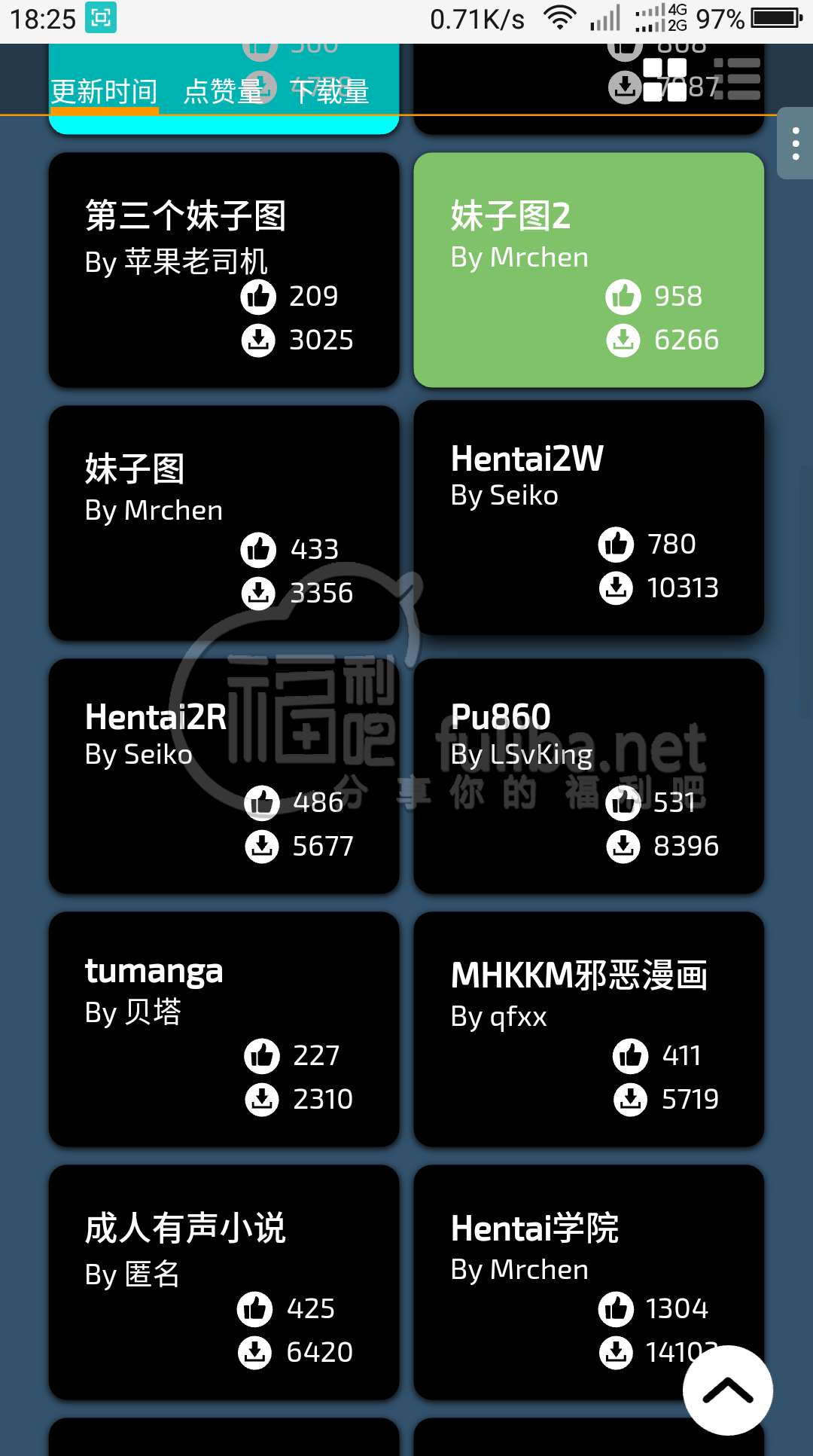Image resolution: width=813 pixels, height=1456 pixels.
Task: Switch to list view layout
Action: pos(736,79)
